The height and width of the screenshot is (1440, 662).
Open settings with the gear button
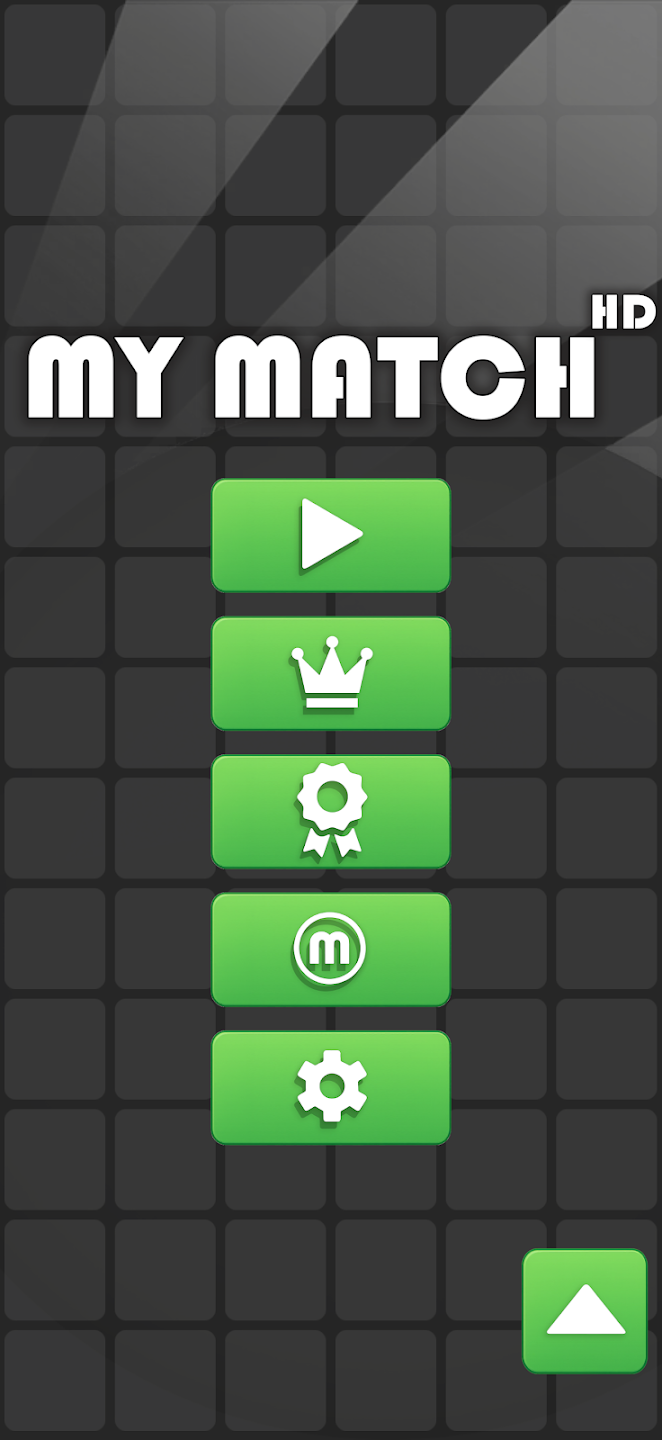tap(331, 1087)
